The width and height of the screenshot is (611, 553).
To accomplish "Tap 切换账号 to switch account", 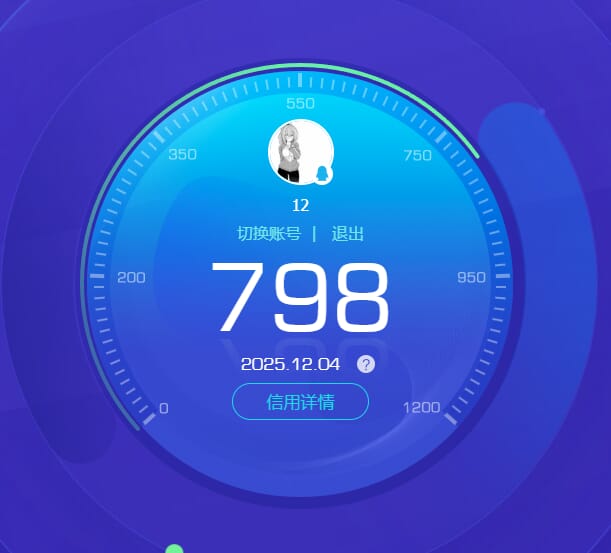I will click(269, 234).
